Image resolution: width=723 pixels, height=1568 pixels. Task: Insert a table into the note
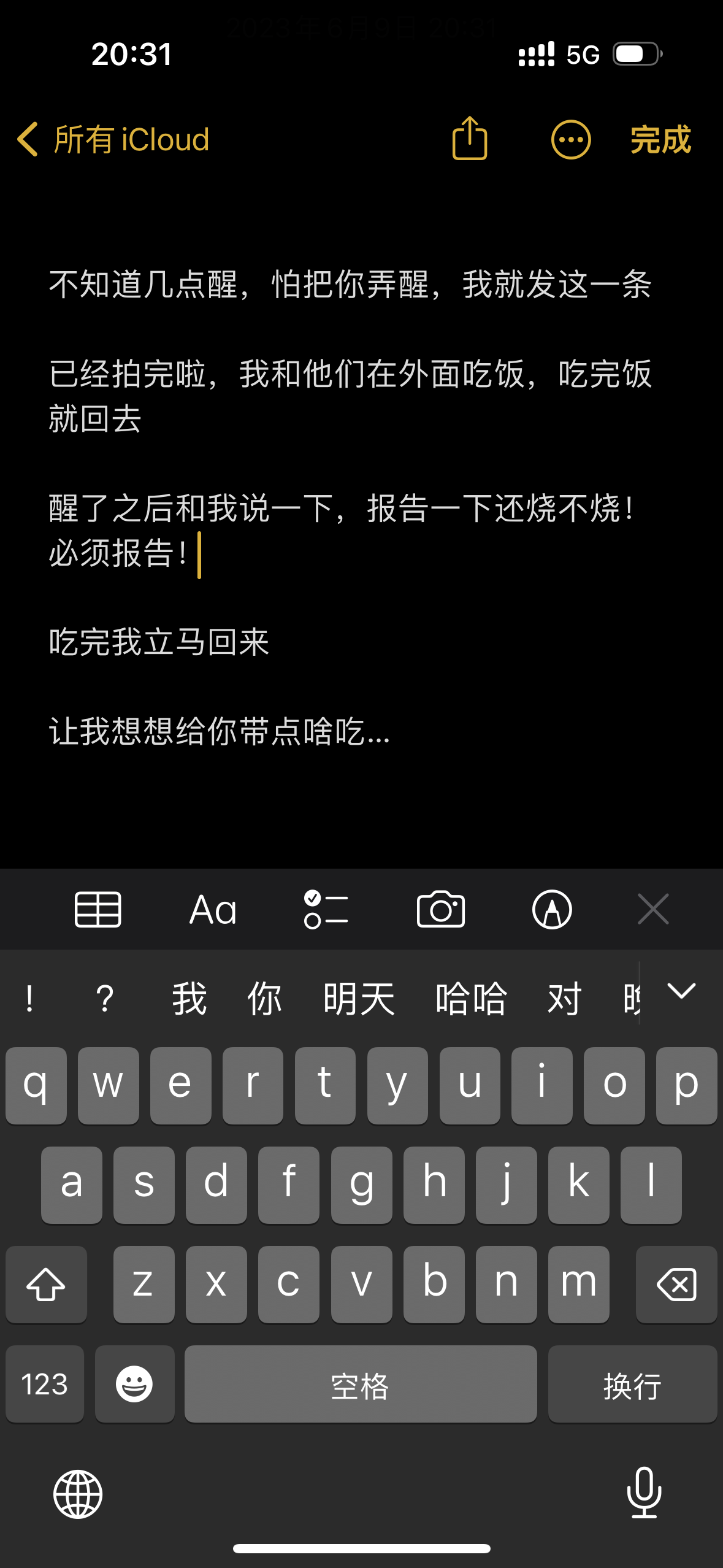98,909
